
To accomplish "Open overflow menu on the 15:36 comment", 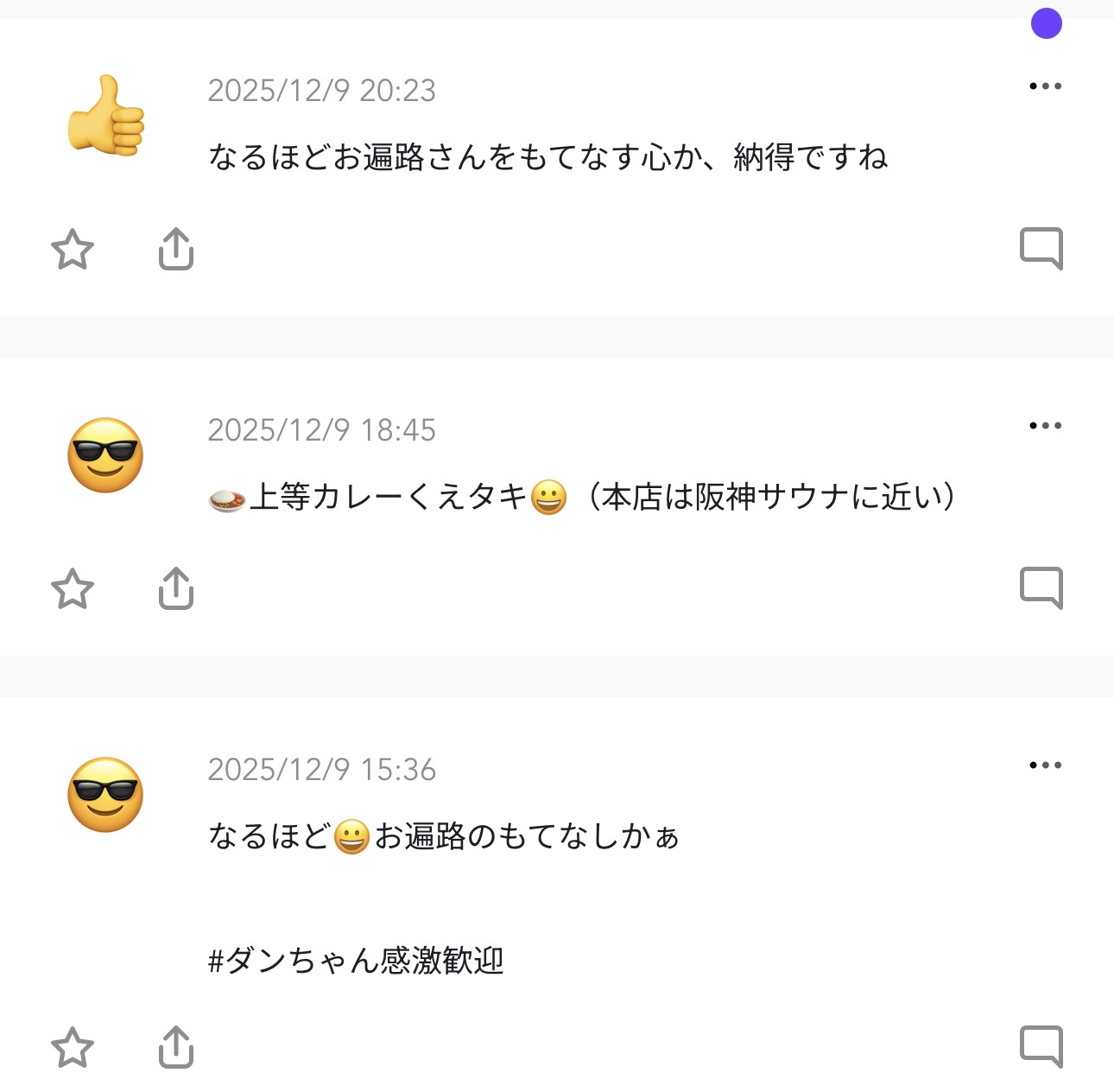I will (1045, 765).
